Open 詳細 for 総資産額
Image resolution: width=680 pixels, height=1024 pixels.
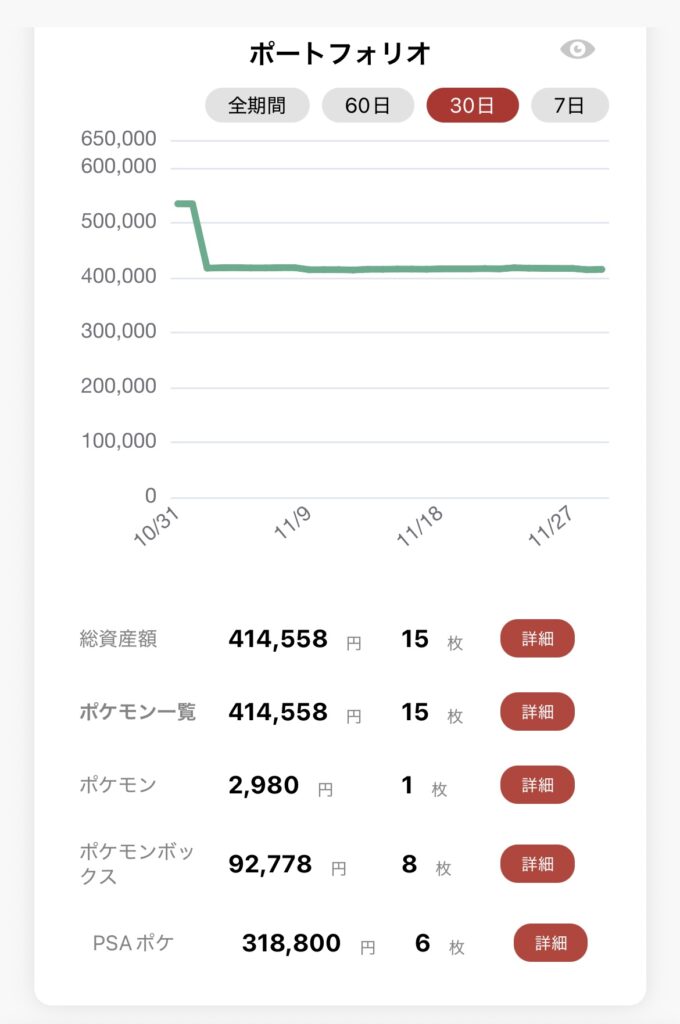537,639
